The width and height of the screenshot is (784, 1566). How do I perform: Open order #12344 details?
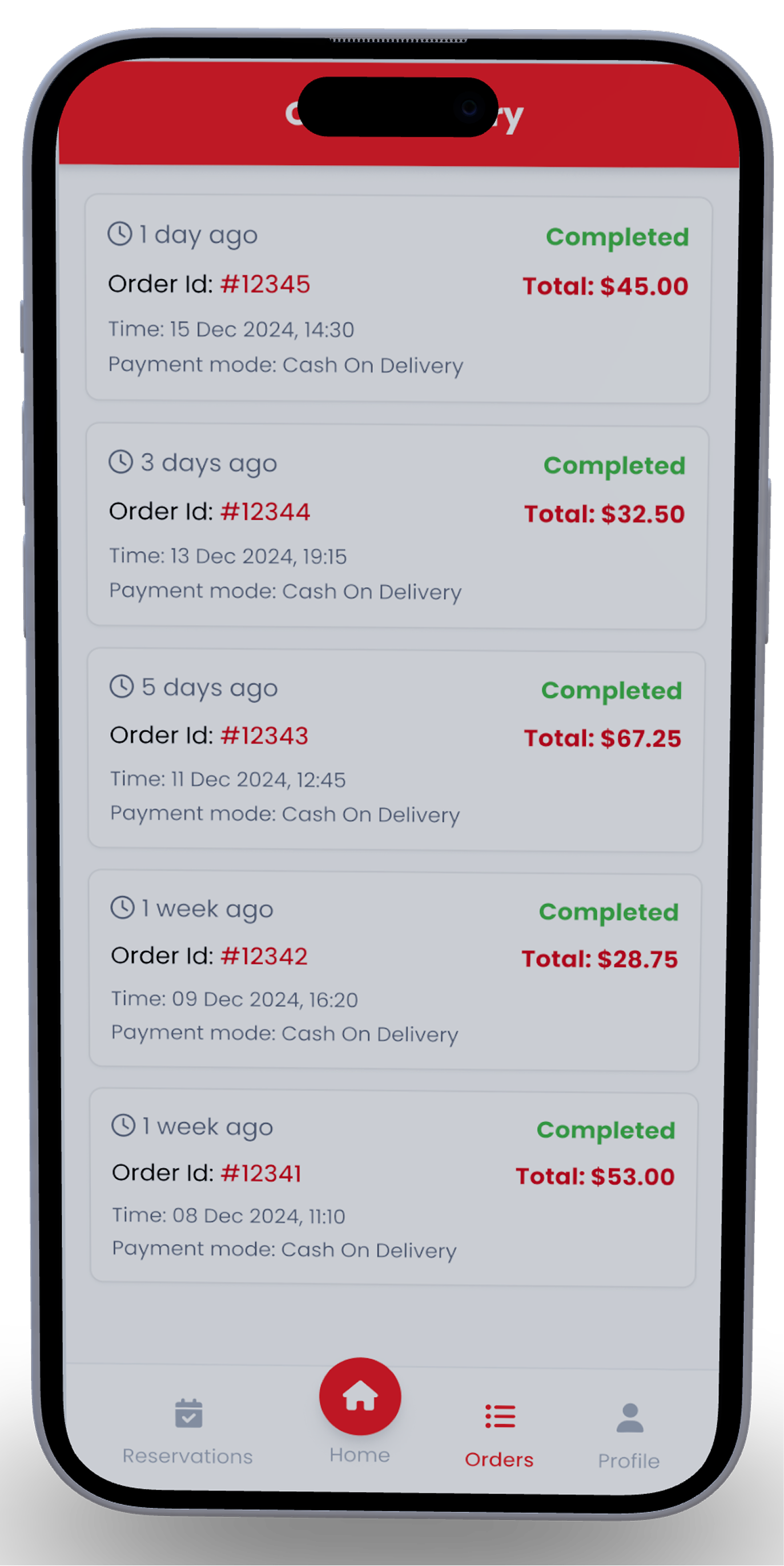click(396, 527)
